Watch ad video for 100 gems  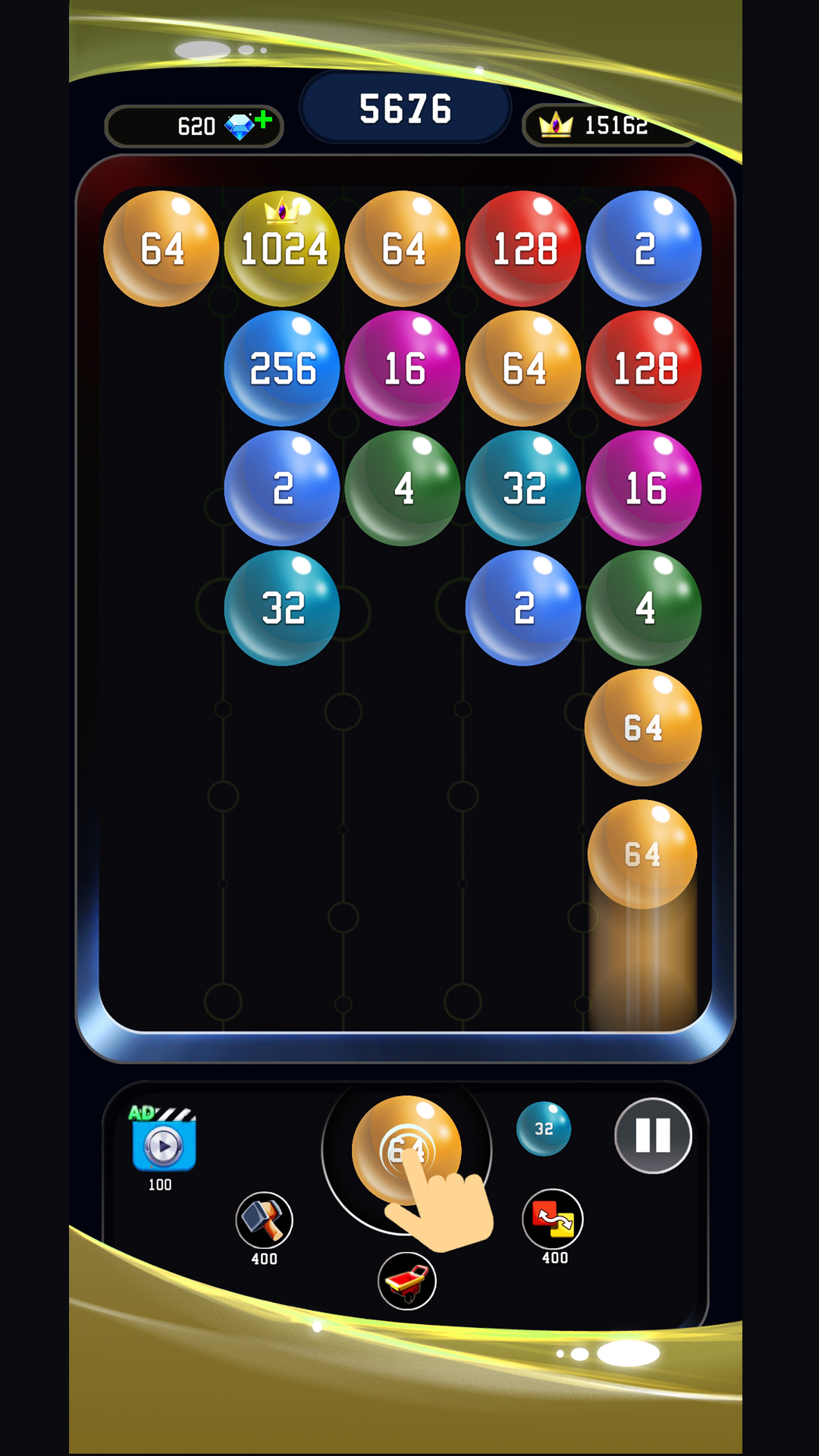click(x=164, y=1144)
